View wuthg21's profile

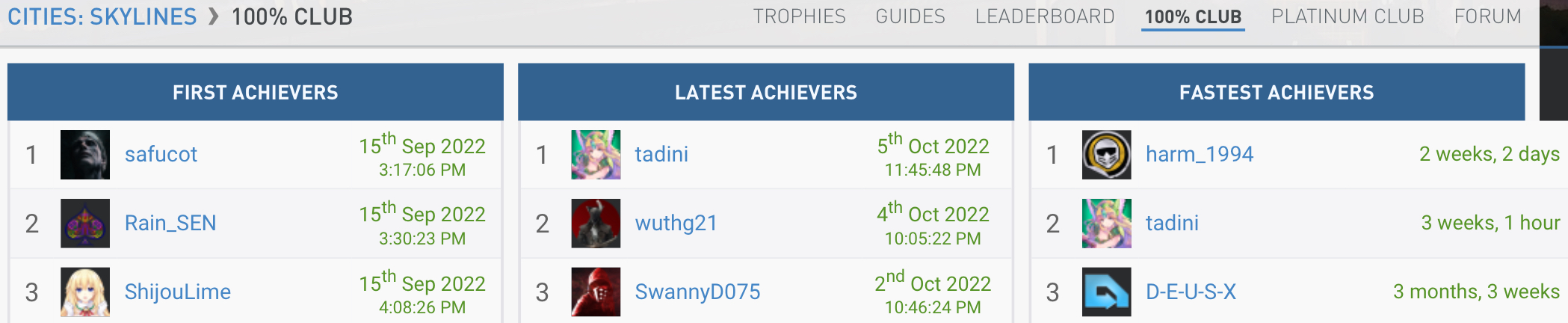(x=676, y=223)
